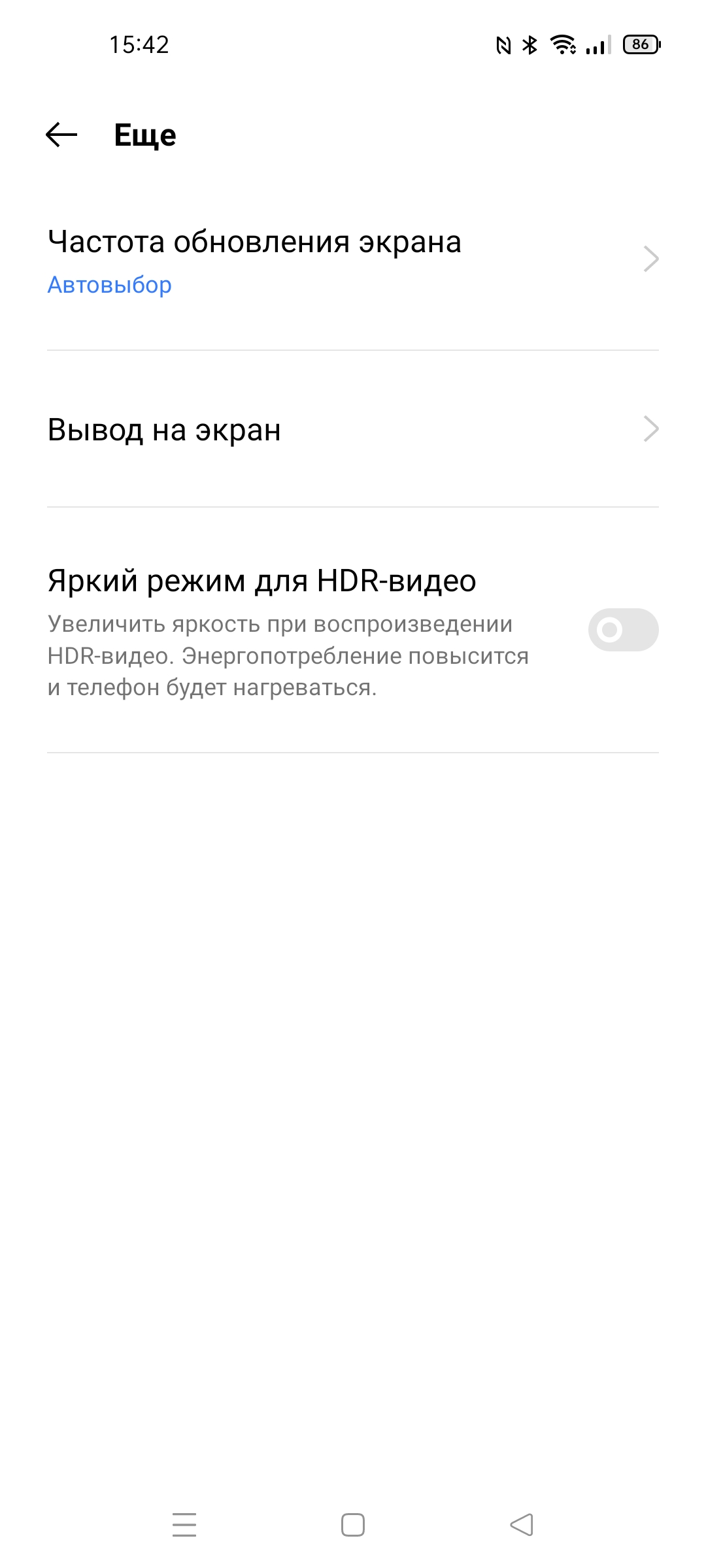Open recent apps from the navigation bar
The height and width of the screenshot is (1568, 706).
coord(184,1525)
